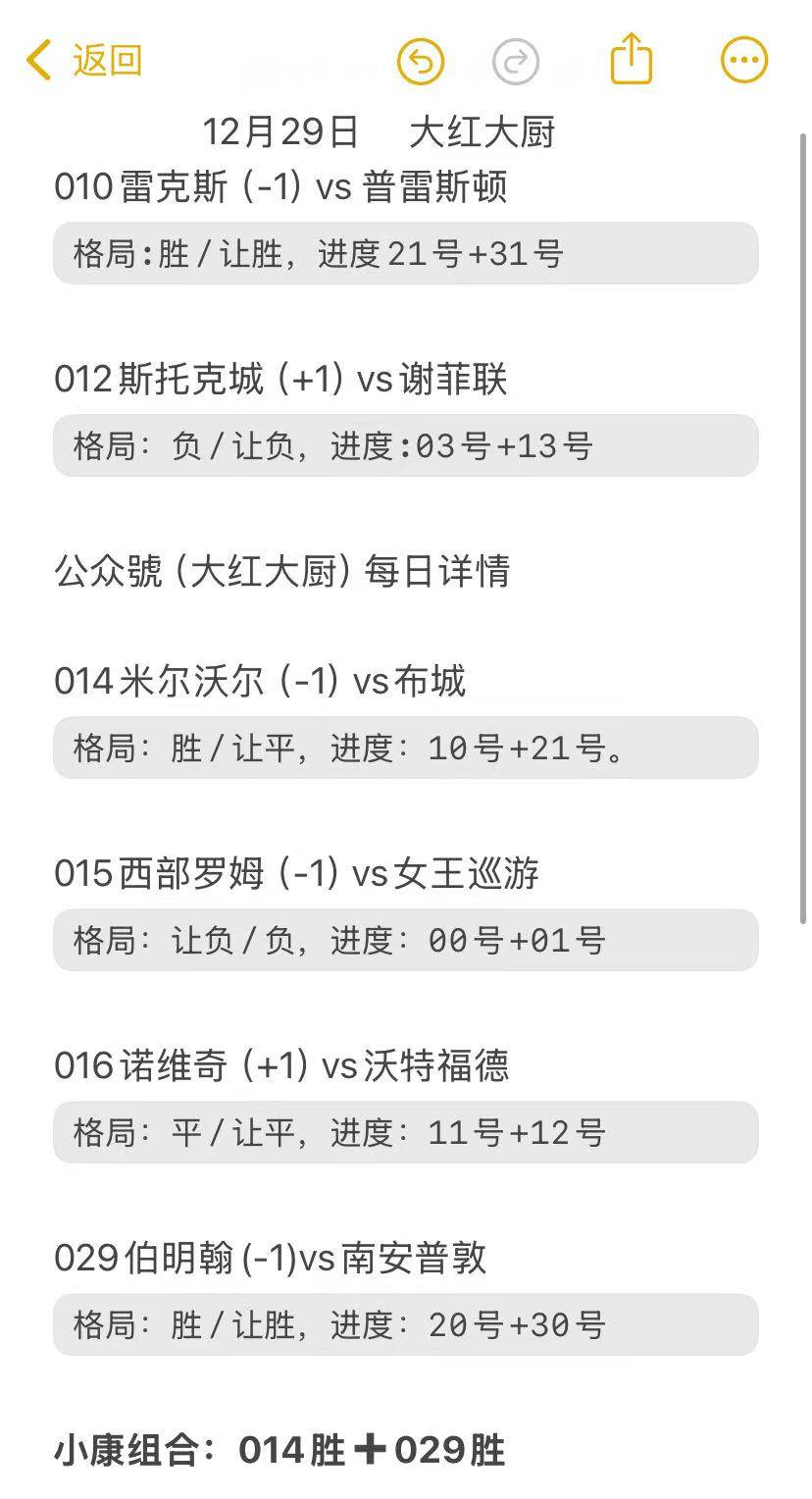Open the more options menu
Screen dimensions: 812x1499
[x=744, y=62]
